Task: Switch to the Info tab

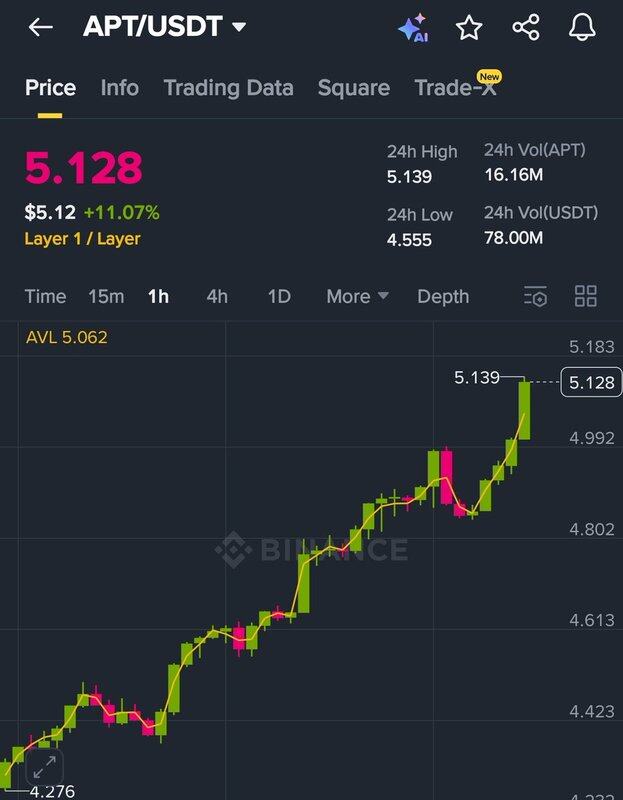Action: [119, 88]
